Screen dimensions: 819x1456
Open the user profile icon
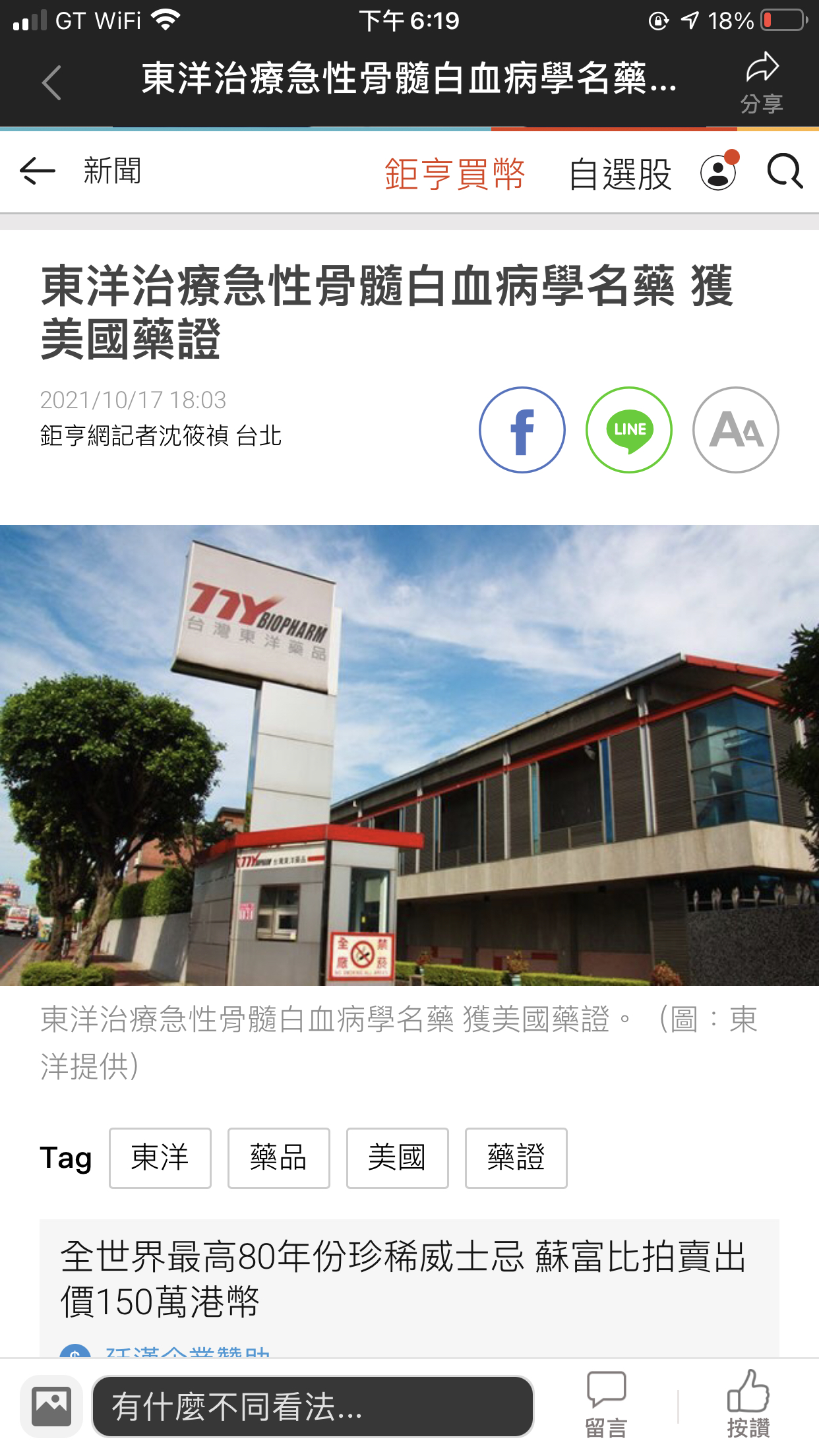click(x=718, y=173)
